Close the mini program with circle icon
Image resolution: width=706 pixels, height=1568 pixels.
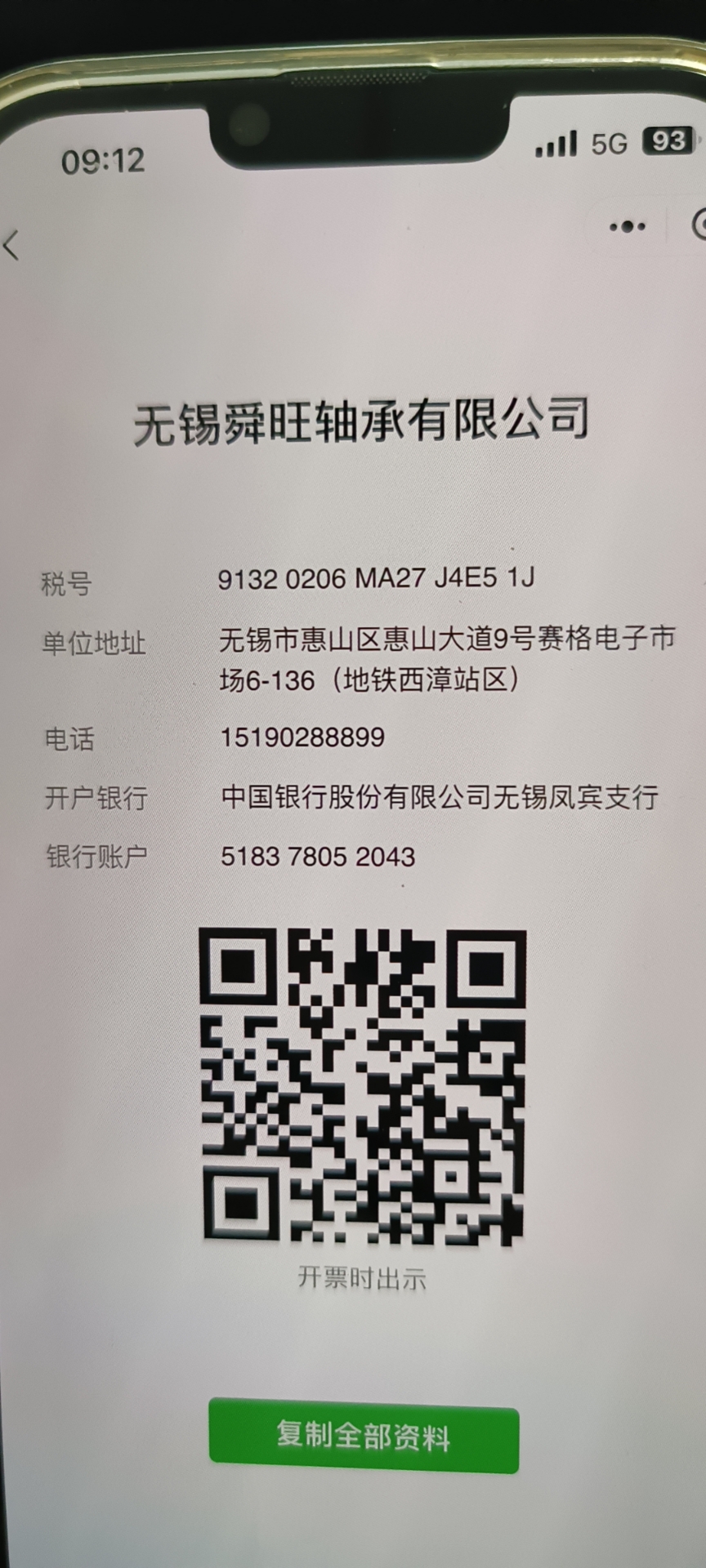[699, 225]
